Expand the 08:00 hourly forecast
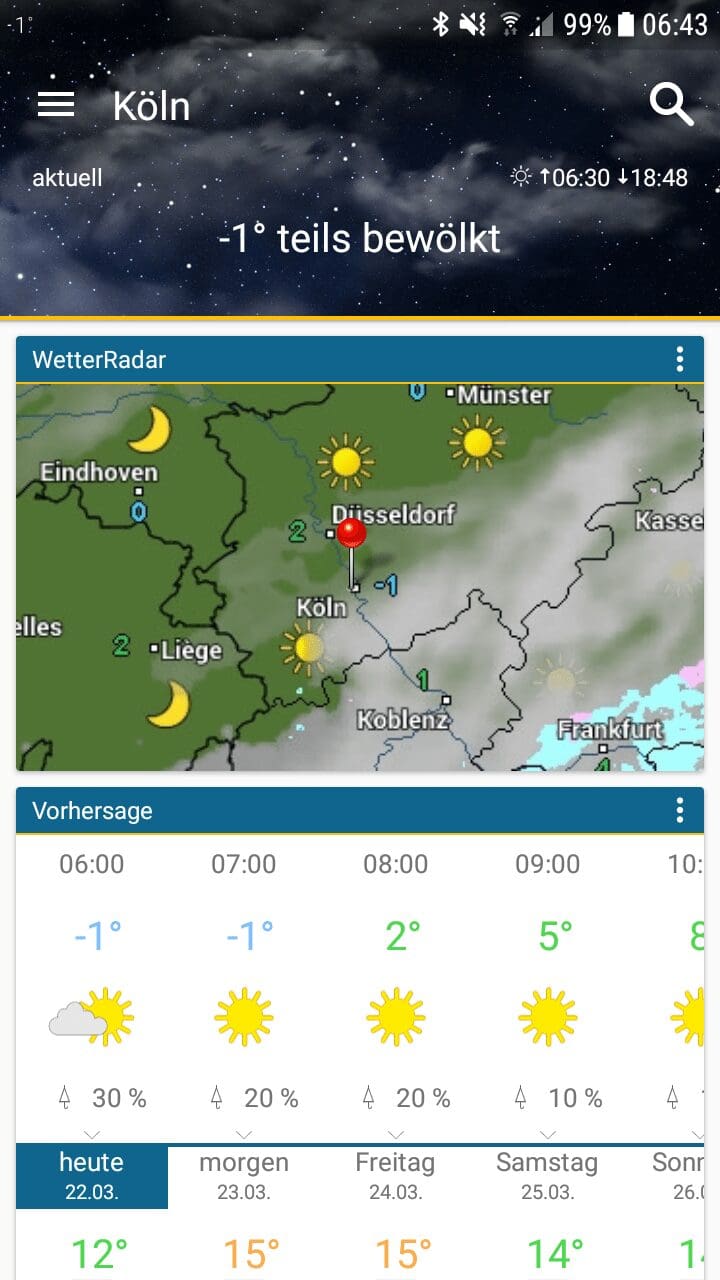This screenshot has height=1280, width=720. pos(396,1135)
